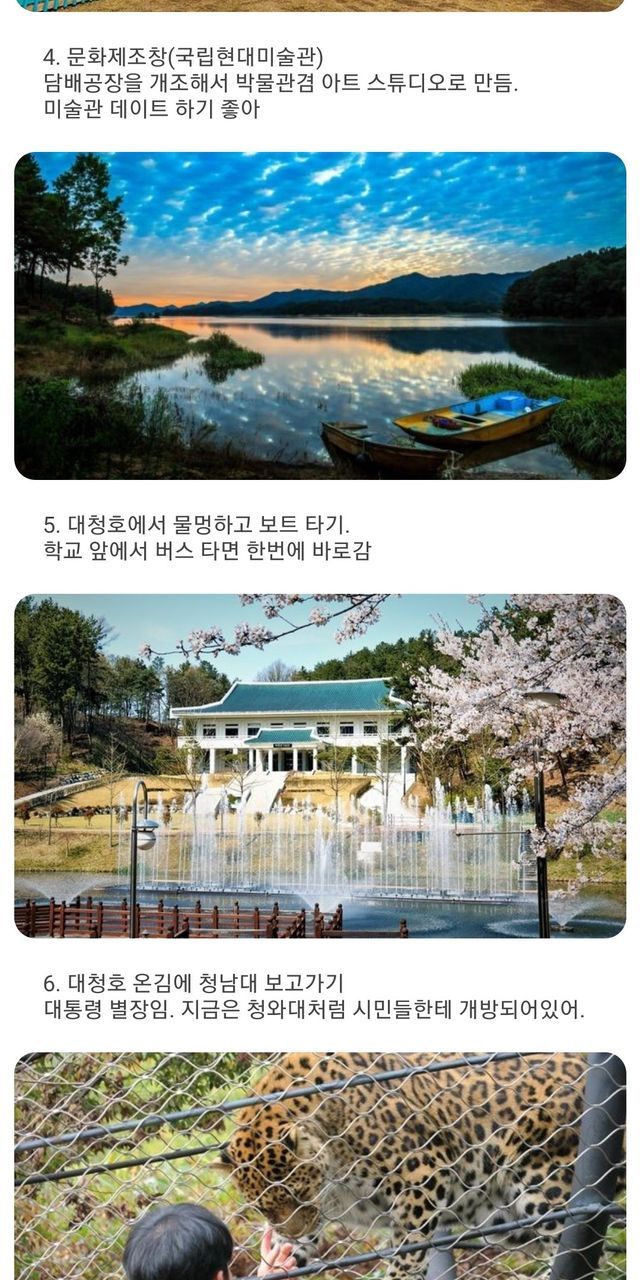Open the leopard behind fence photo

click(320, 1165)
